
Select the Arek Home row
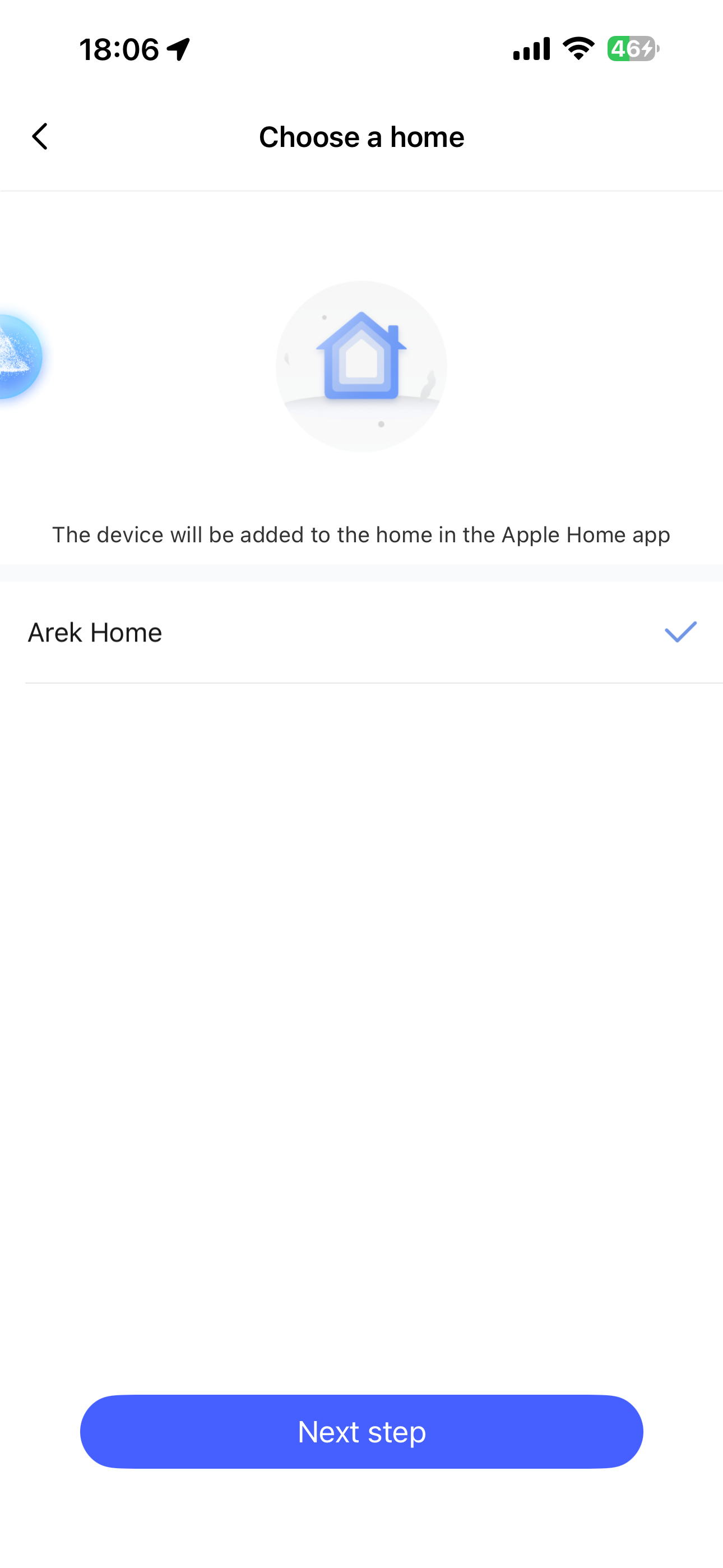[x=361, y=633]
